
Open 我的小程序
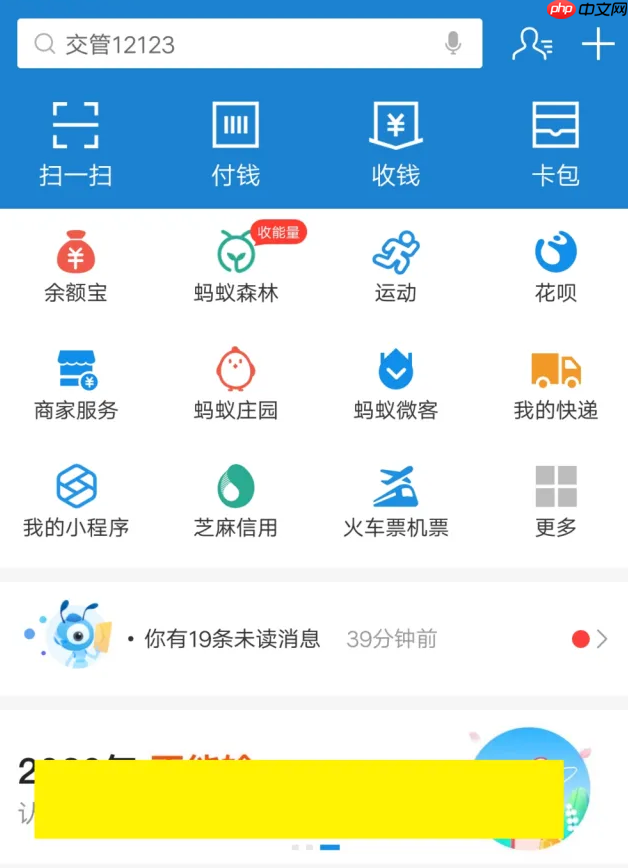(76, 500)
